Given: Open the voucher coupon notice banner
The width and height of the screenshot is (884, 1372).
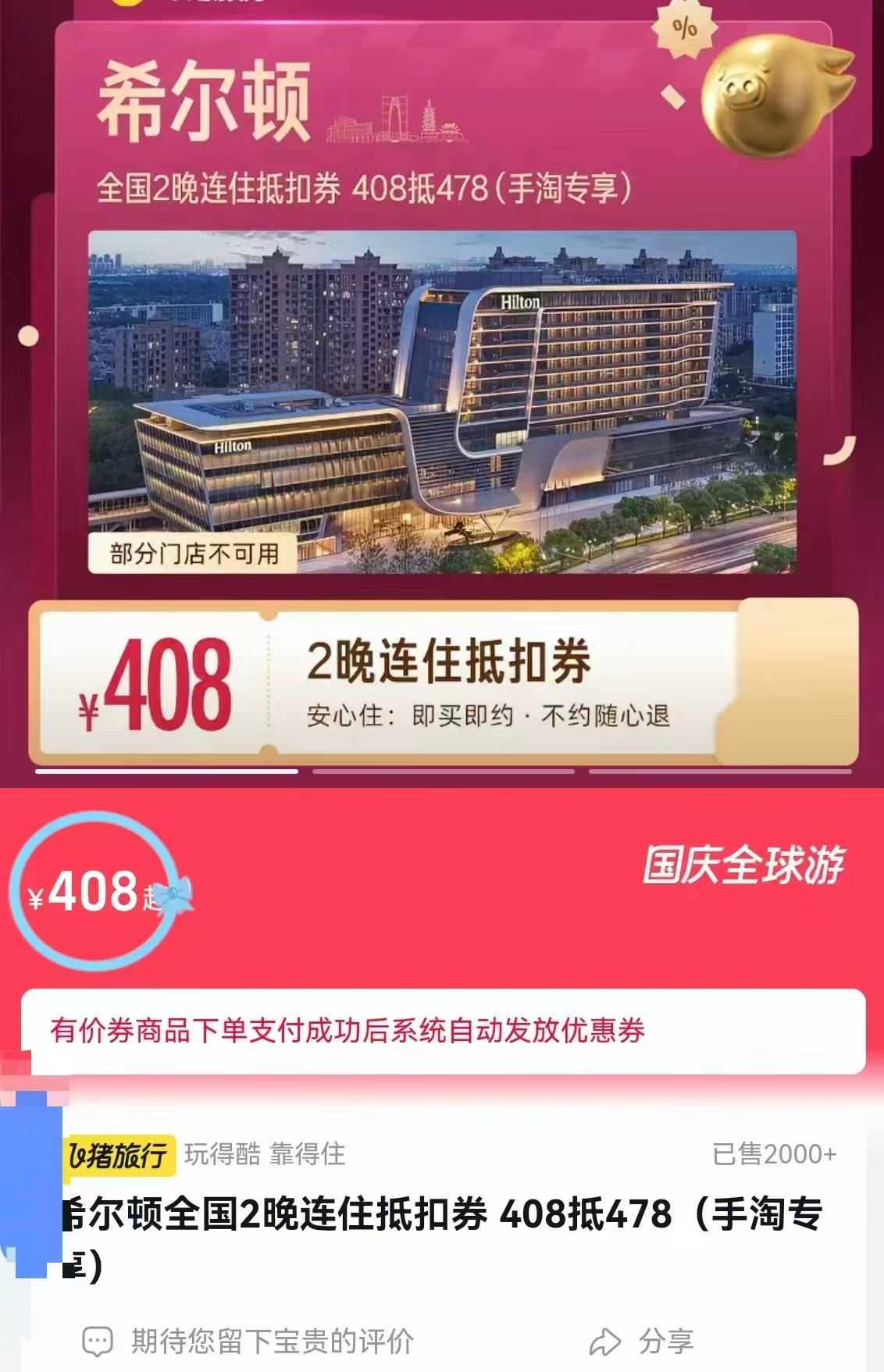Looking at the screenshot, I should (x=443, y=1031).
